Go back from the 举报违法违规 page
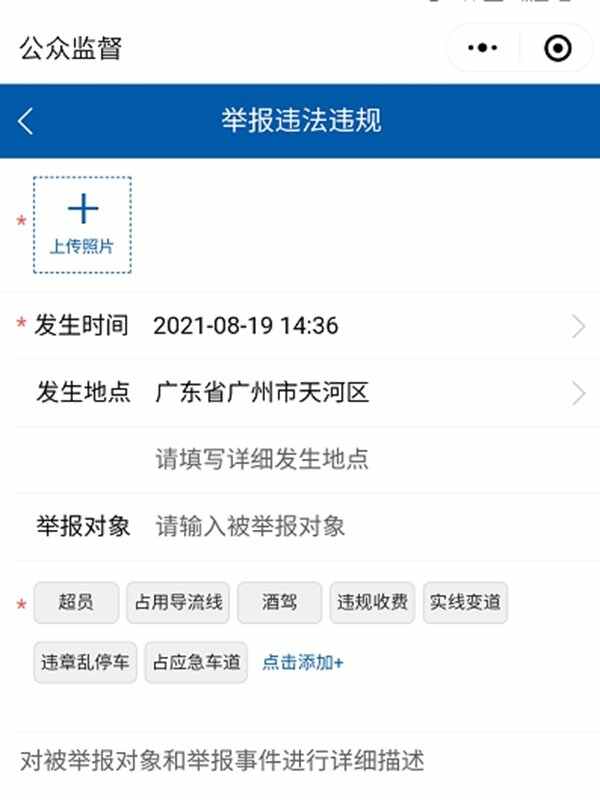600x800 pixels. click(26, 121)
